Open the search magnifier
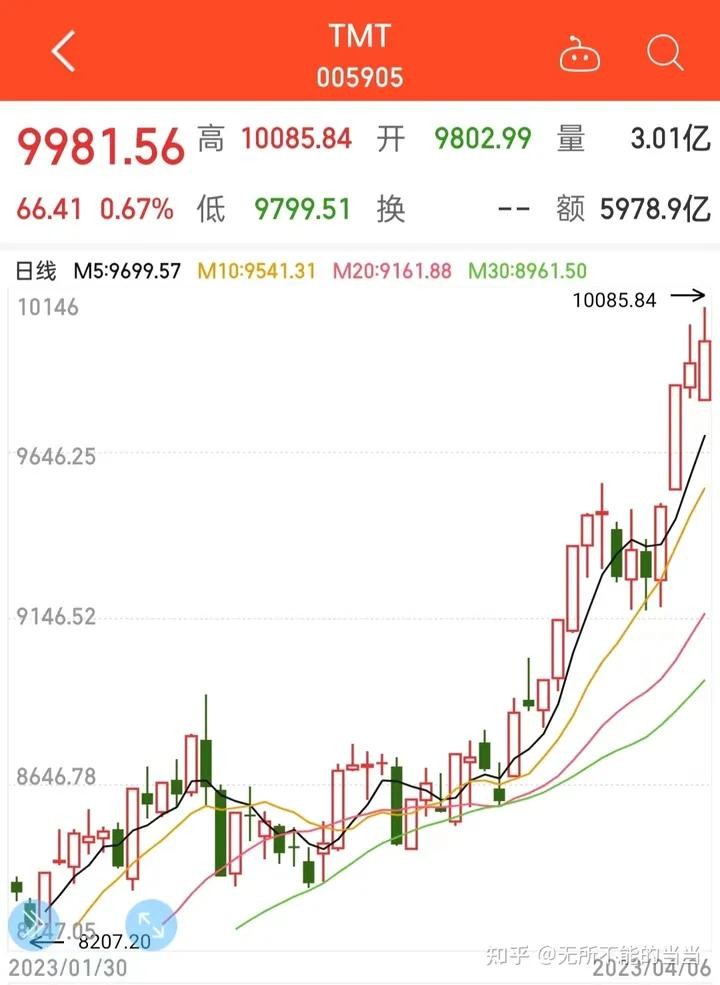720x985 pixels. (664, 52)
